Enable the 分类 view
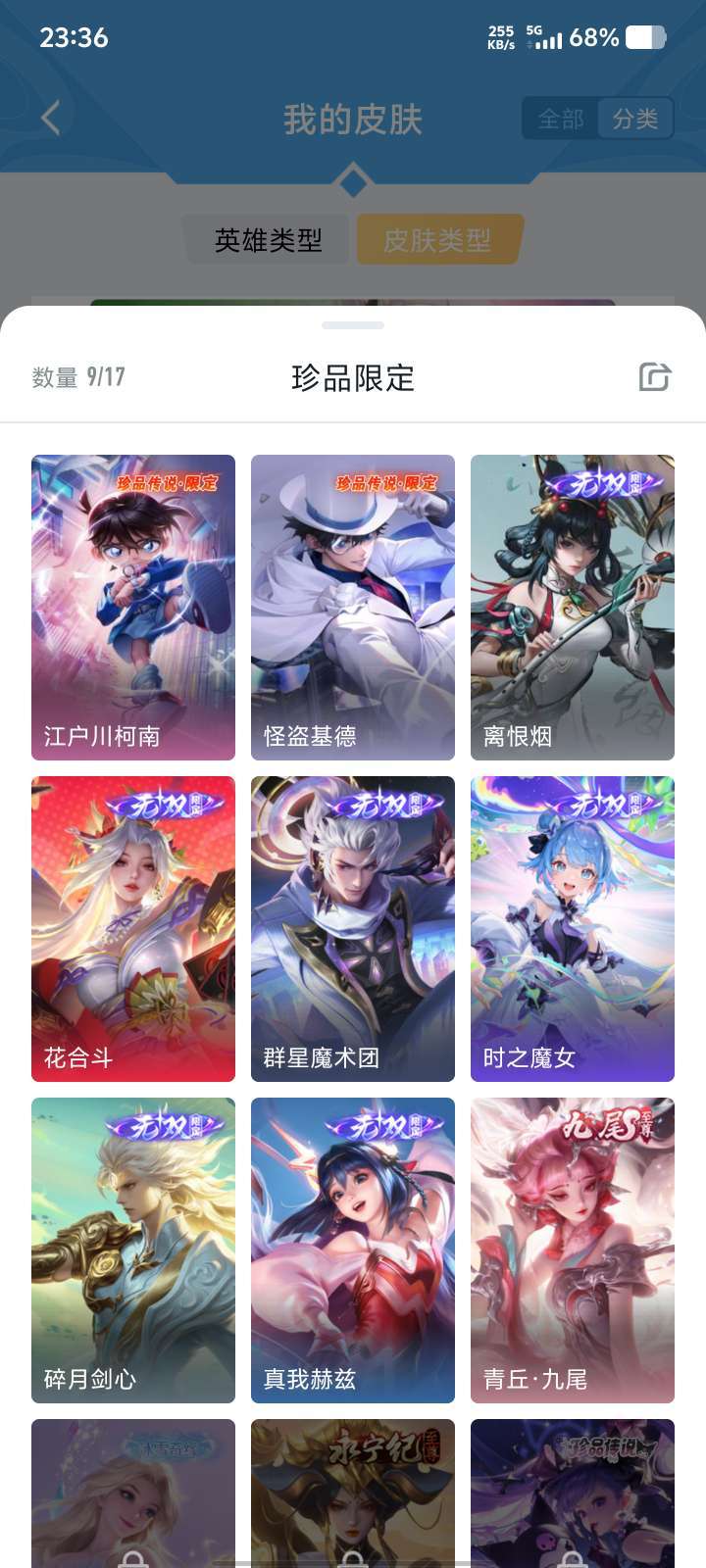 click(x=634, y=118)
